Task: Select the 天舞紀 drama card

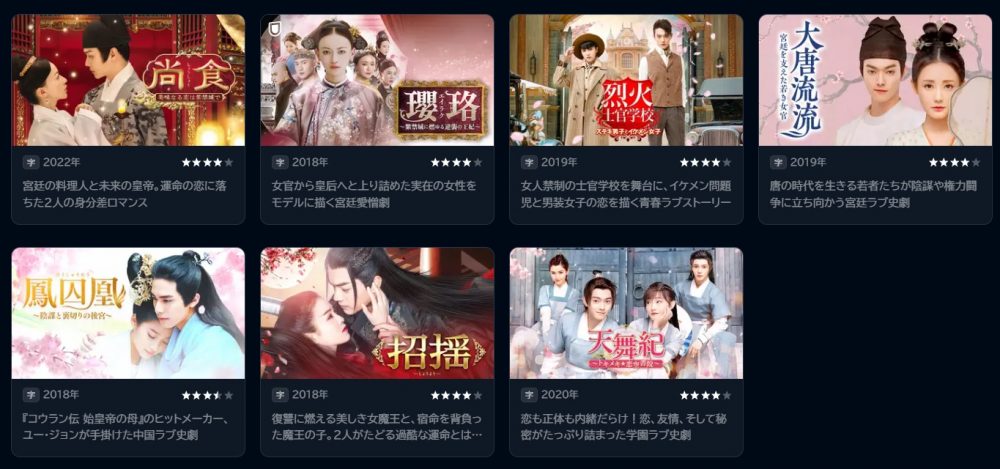Action: [626, 314]
